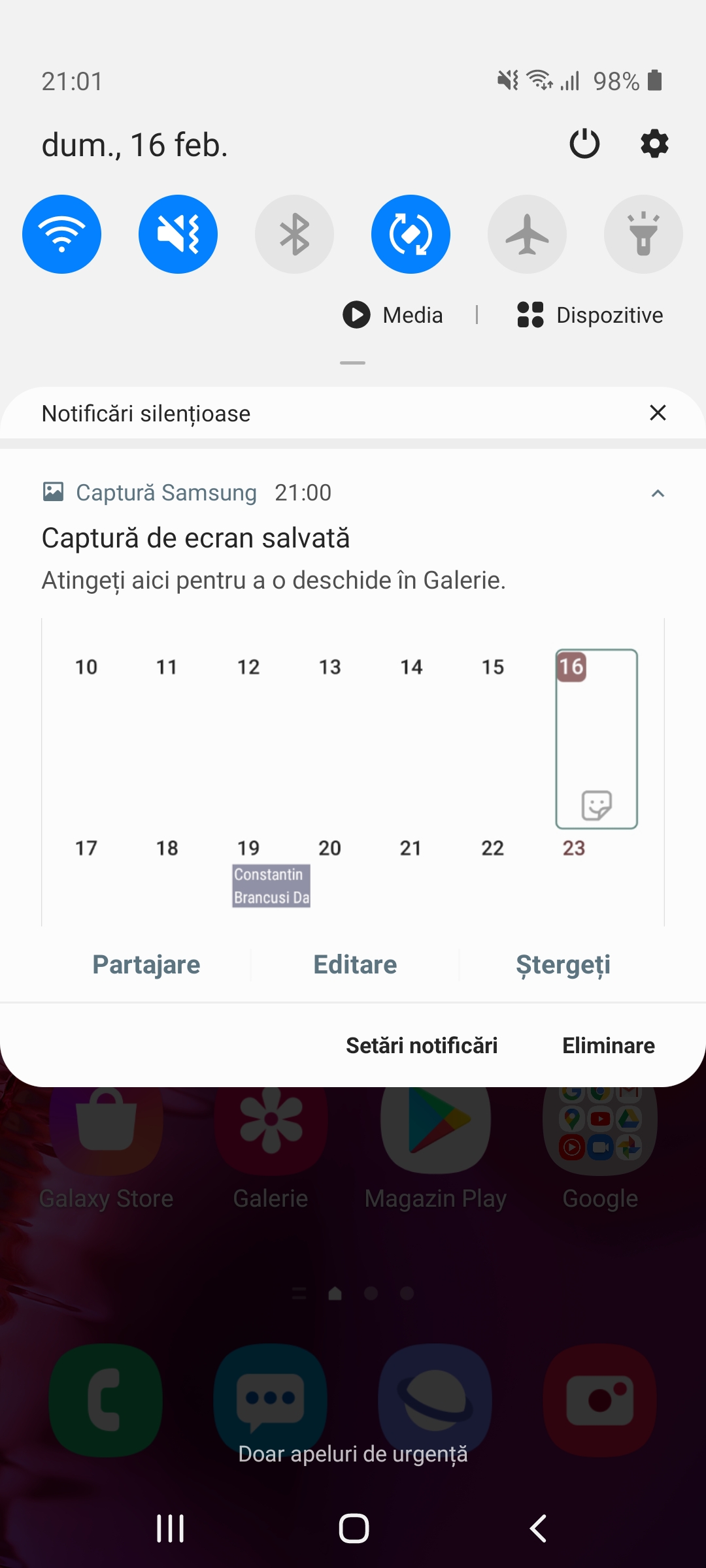
Task: Go to the home screen
Action: click(354, 1529)
